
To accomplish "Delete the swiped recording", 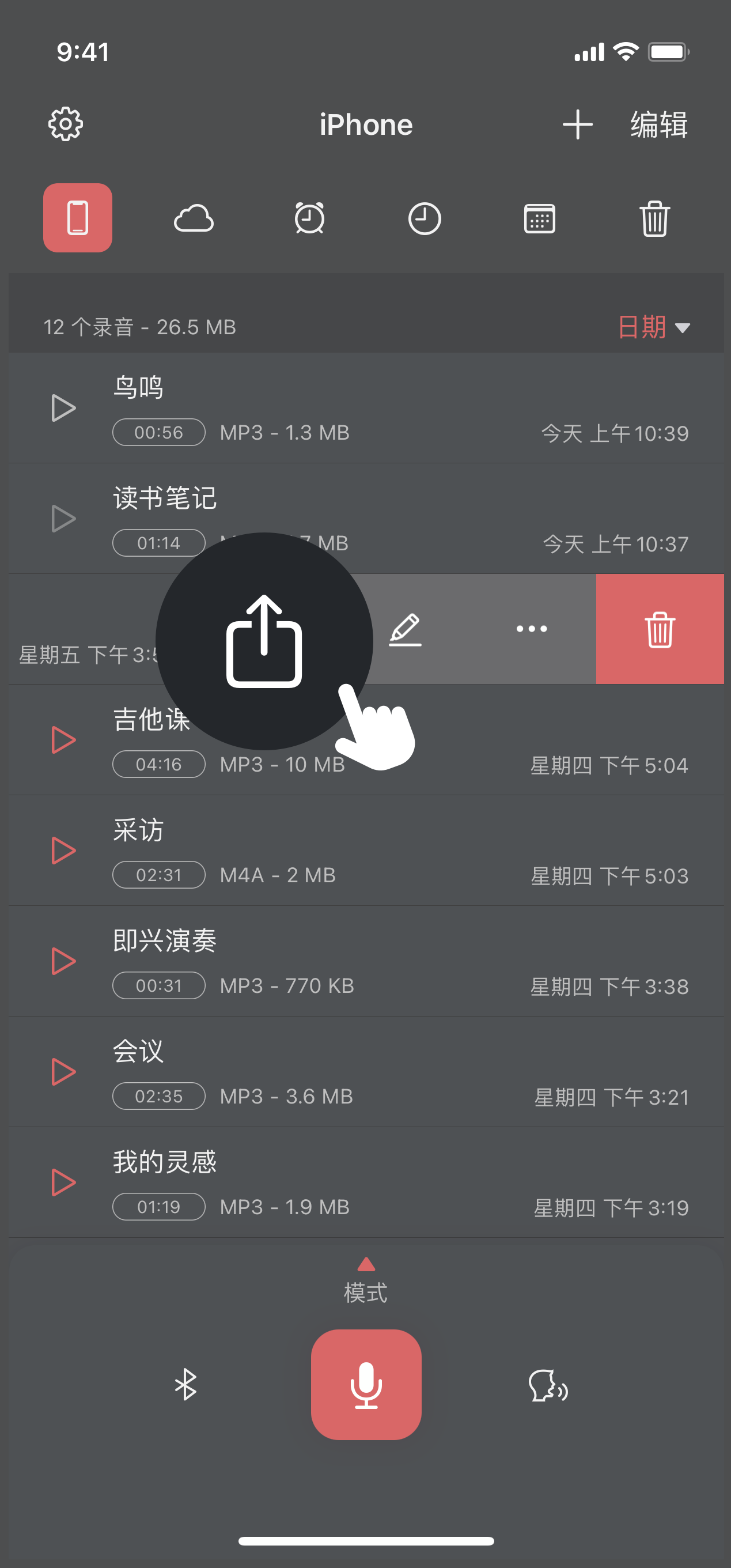I will tap(659, 629).
